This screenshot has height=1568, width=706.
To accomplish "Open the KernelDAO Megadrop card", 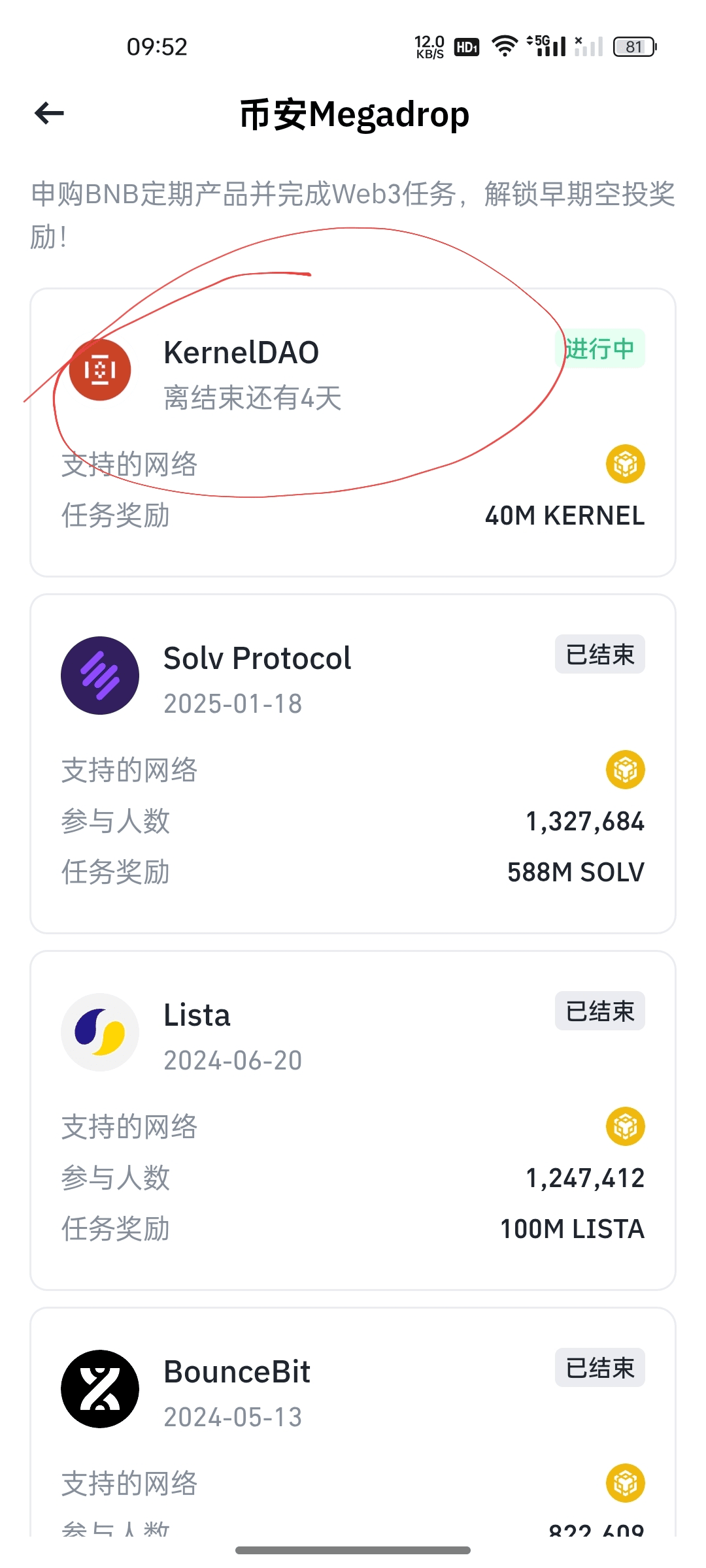I will (x=353, y=433).
